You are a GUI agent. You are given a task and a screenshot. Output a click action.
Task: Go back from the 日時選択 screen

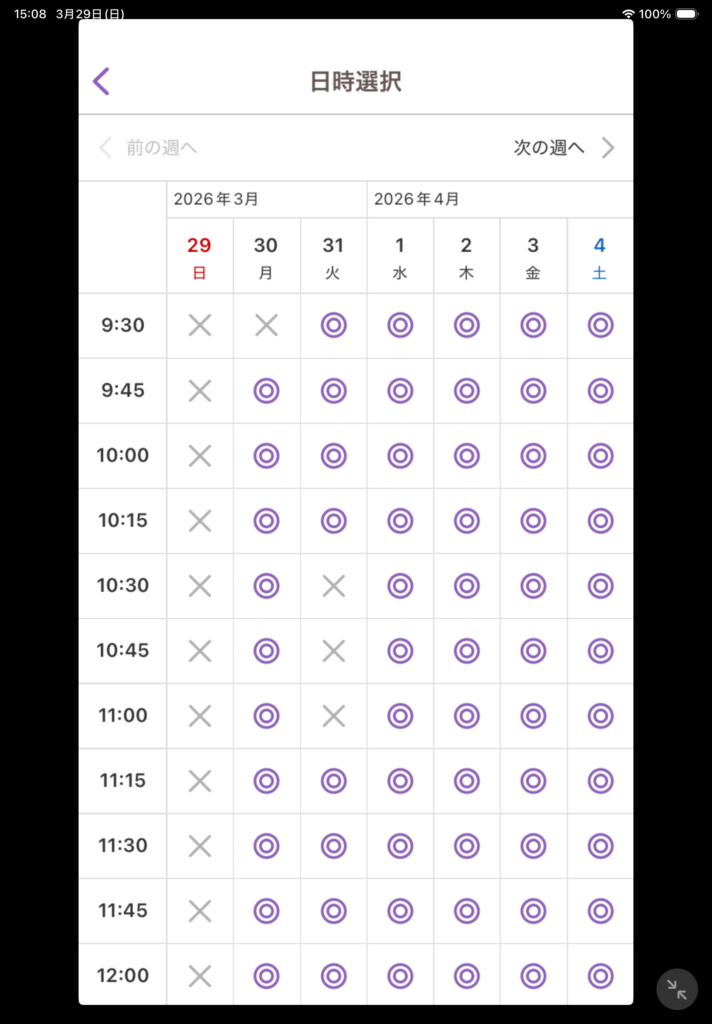coord(101,81)
